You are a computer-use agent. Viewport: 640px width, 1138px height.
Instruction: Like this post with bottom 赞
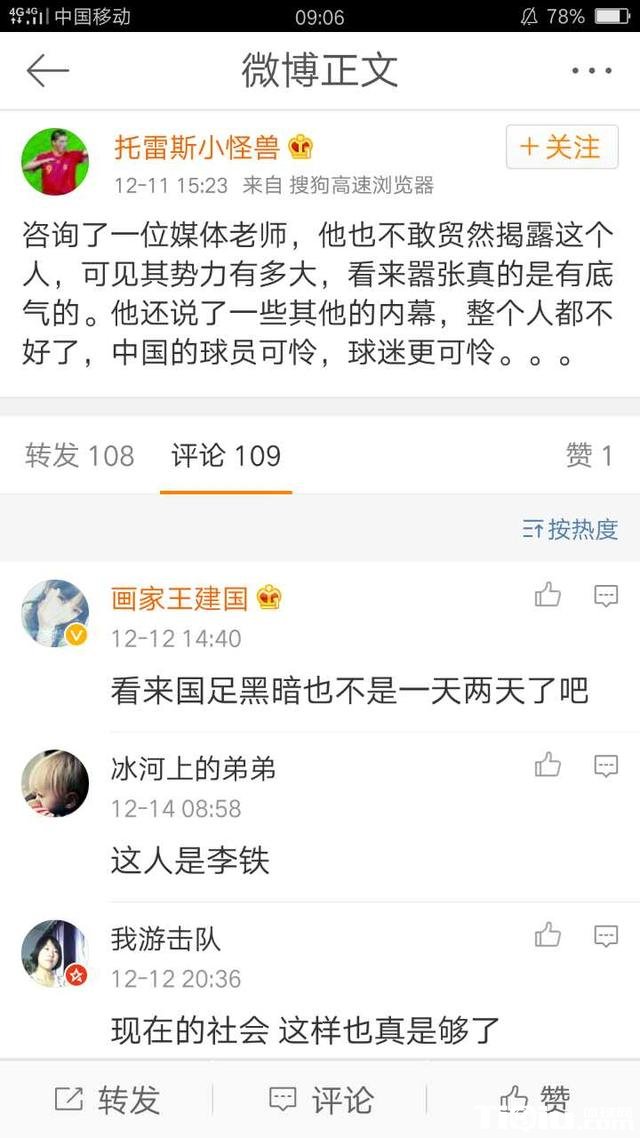(x=535, y=1100)
